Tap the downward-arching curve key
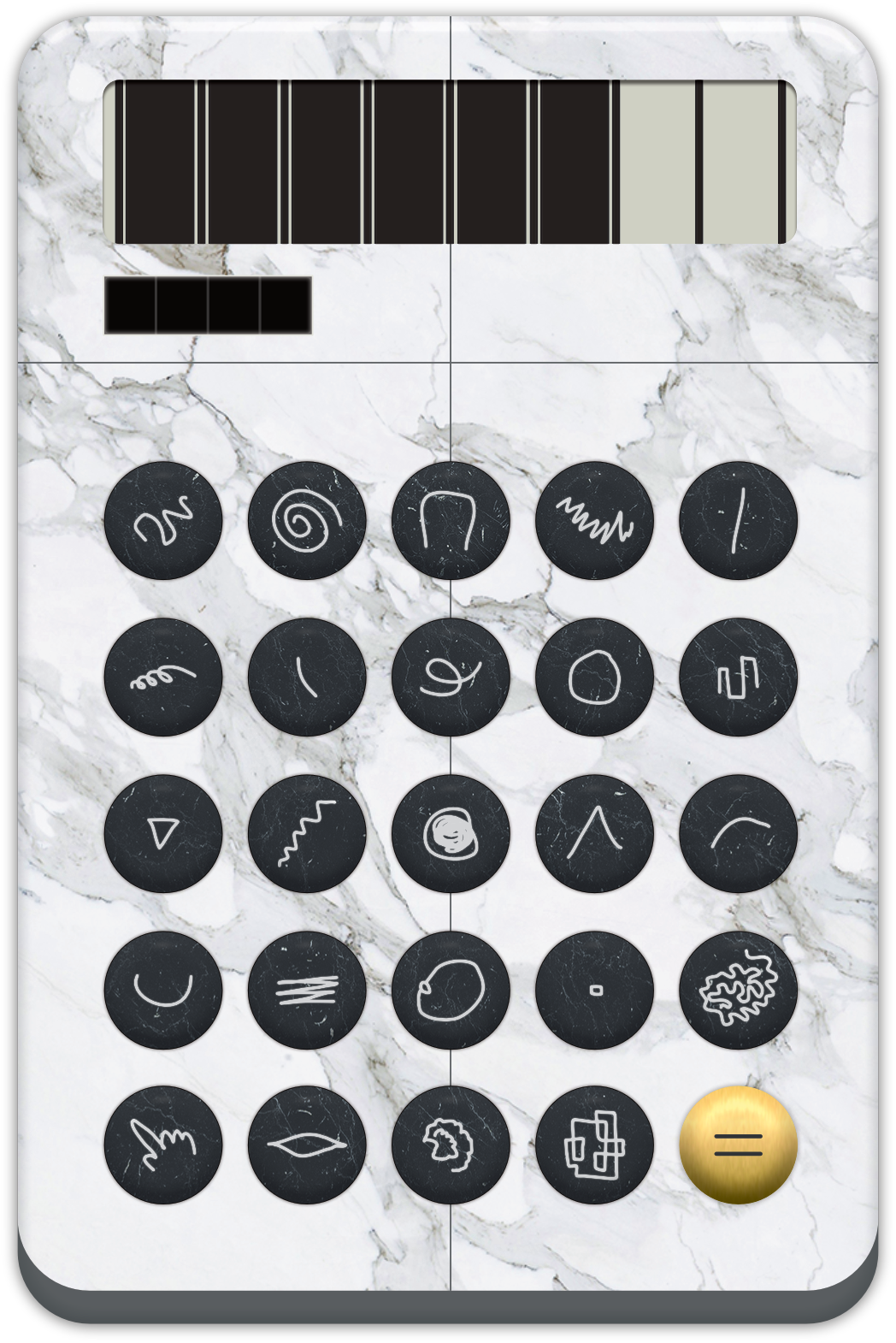896x1343 pixels. coord(738,833)
